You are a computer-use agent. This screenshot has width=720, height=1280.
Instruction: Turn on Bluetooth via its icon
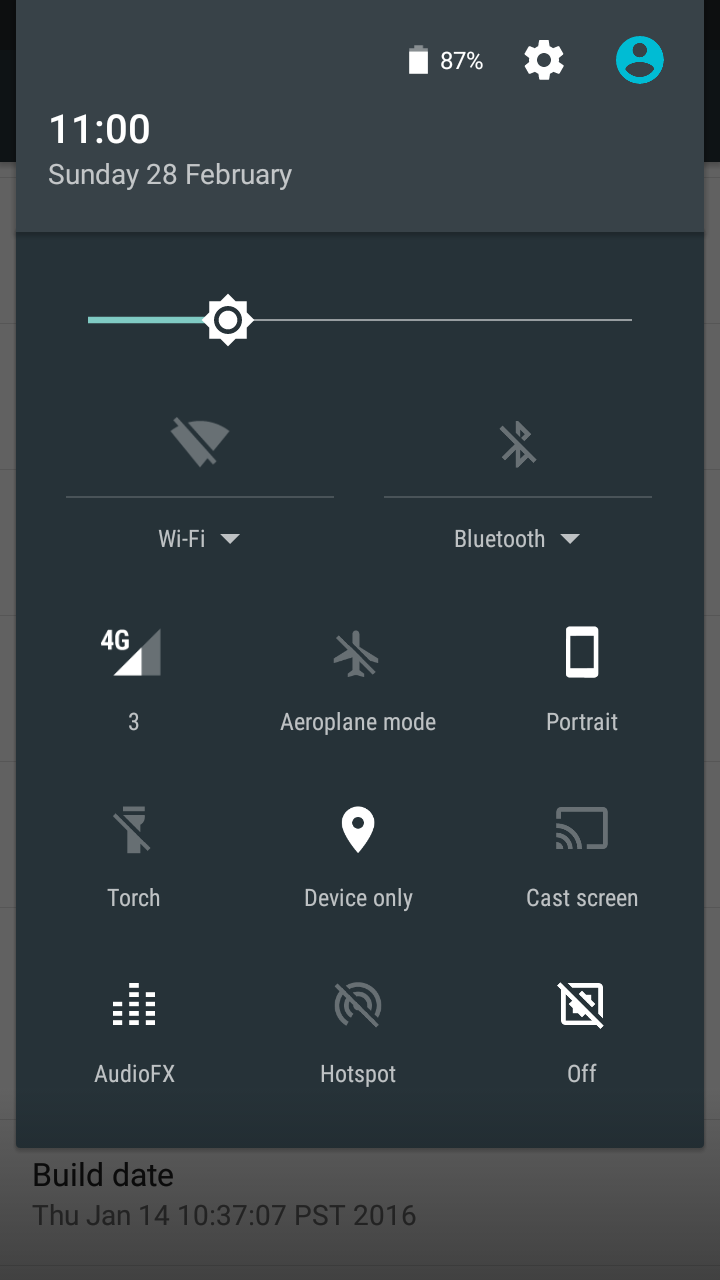pyautogui.click(x=518, y=443)
